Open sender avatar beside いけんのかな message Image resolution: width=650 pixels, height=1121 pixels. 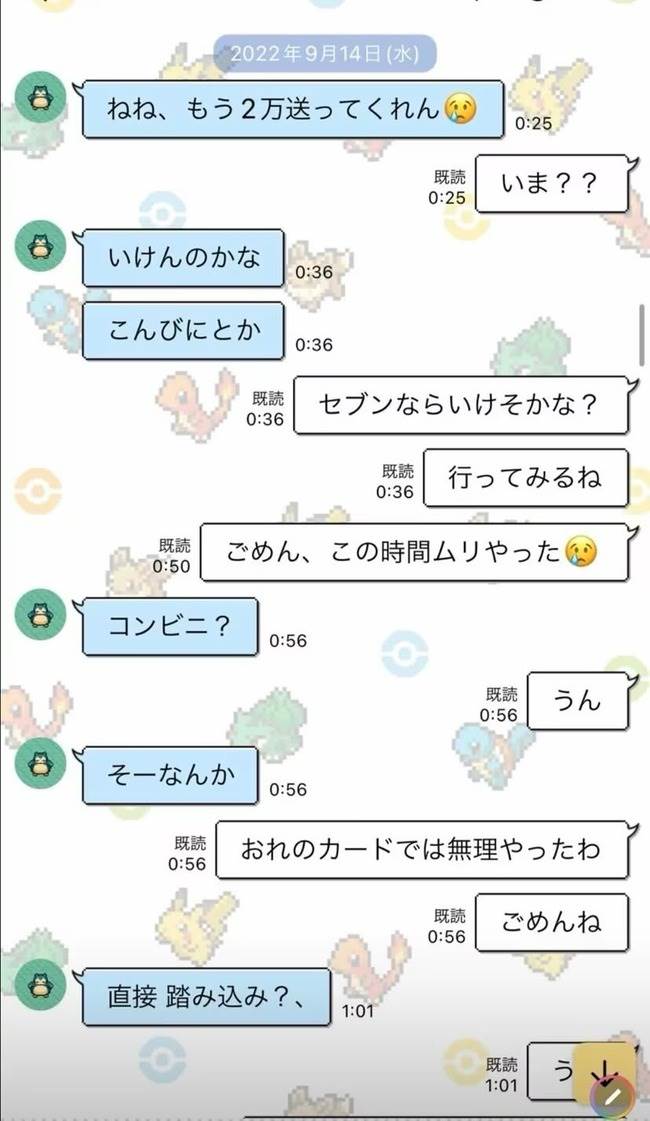click(x=41, y=246)
